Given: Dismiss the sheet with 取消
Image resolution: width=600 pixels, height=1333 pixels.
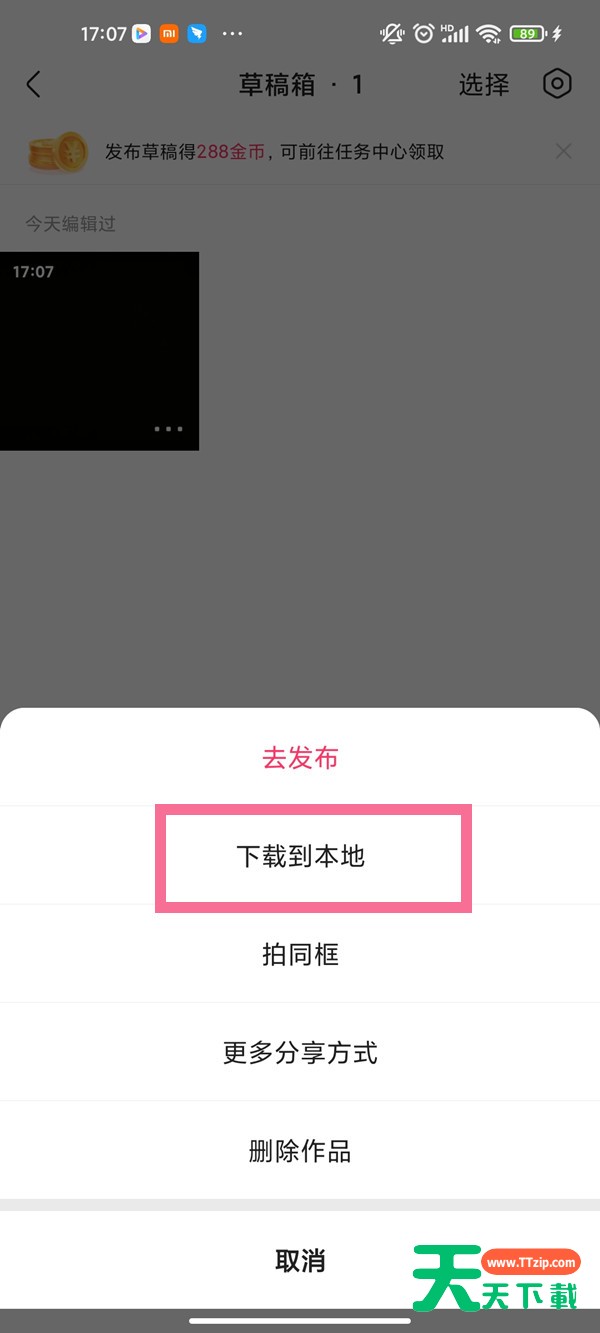Looking at the screenshot, I should (x=300, y=1260).
